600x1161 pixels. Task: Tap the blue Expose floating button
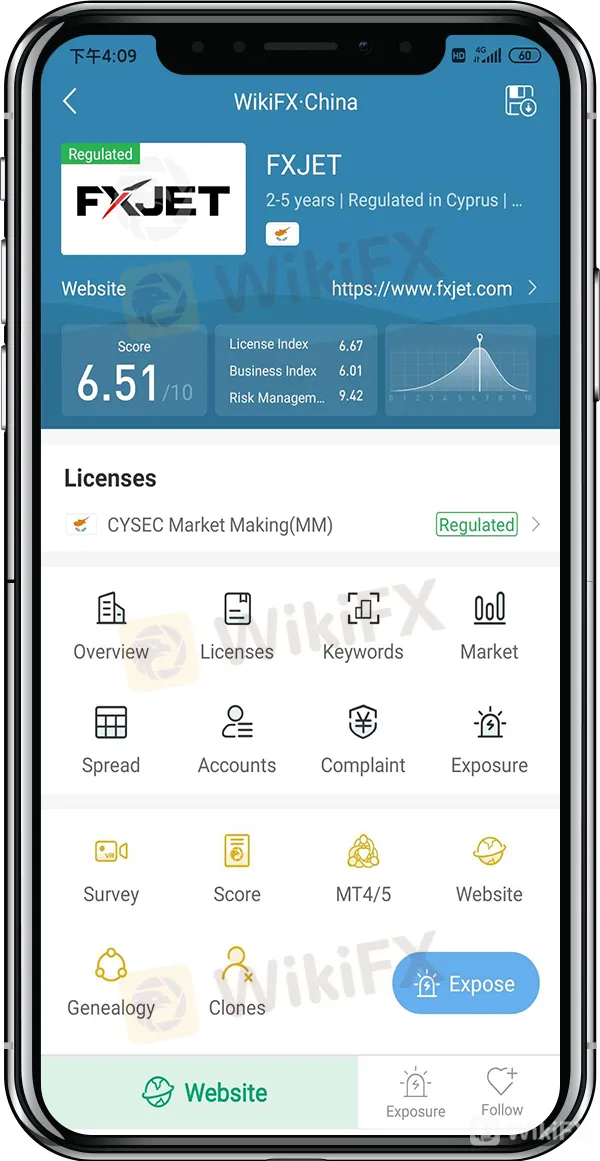466,984
